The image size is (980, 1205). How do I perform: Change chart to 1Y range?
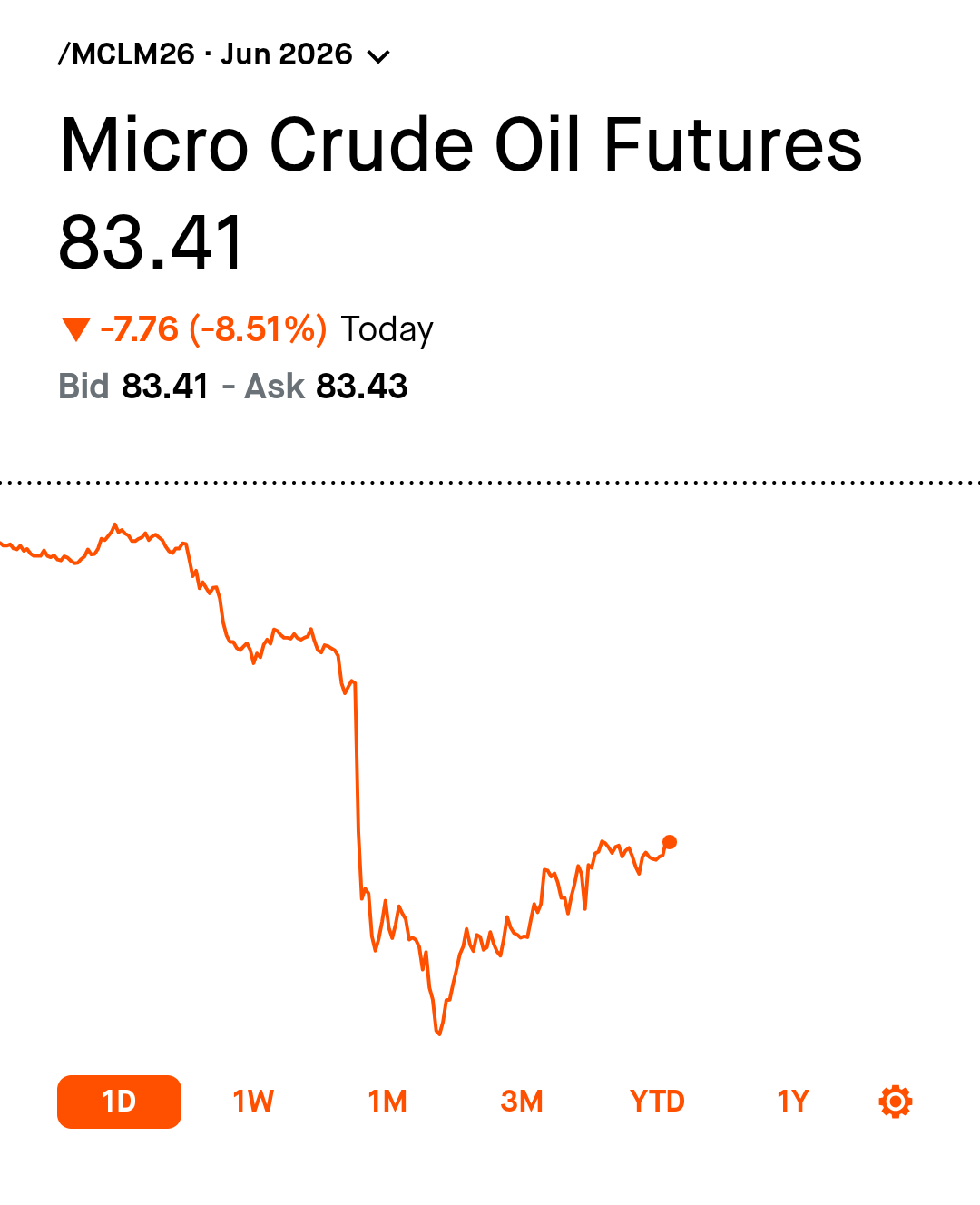coord(792,1102)
